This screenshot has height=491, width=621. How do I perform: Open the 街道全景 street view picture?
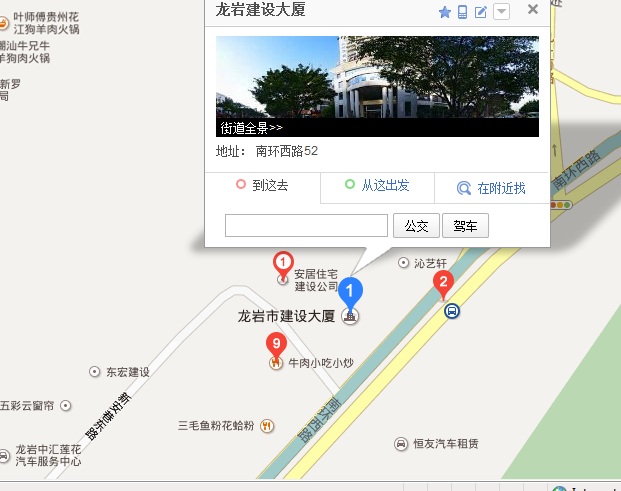377,86
